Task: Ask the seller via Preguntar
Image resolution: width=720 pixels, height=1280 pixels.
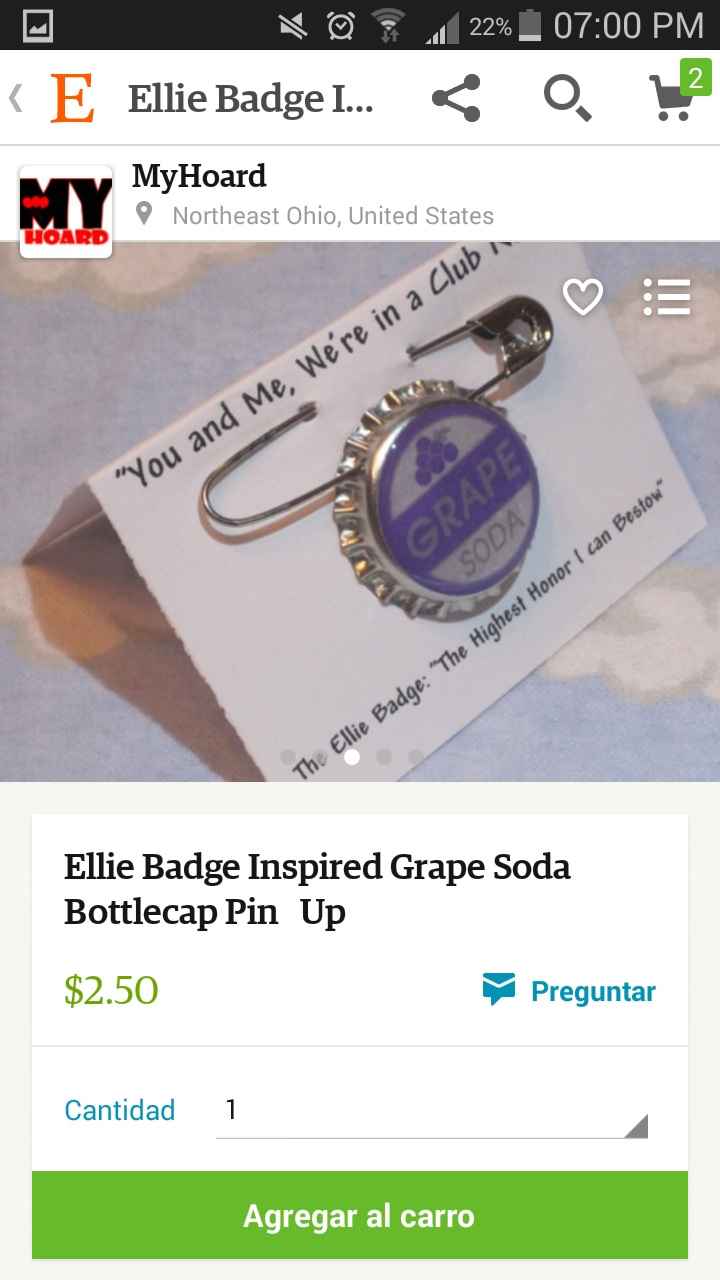Action: [x=568, y=991]
